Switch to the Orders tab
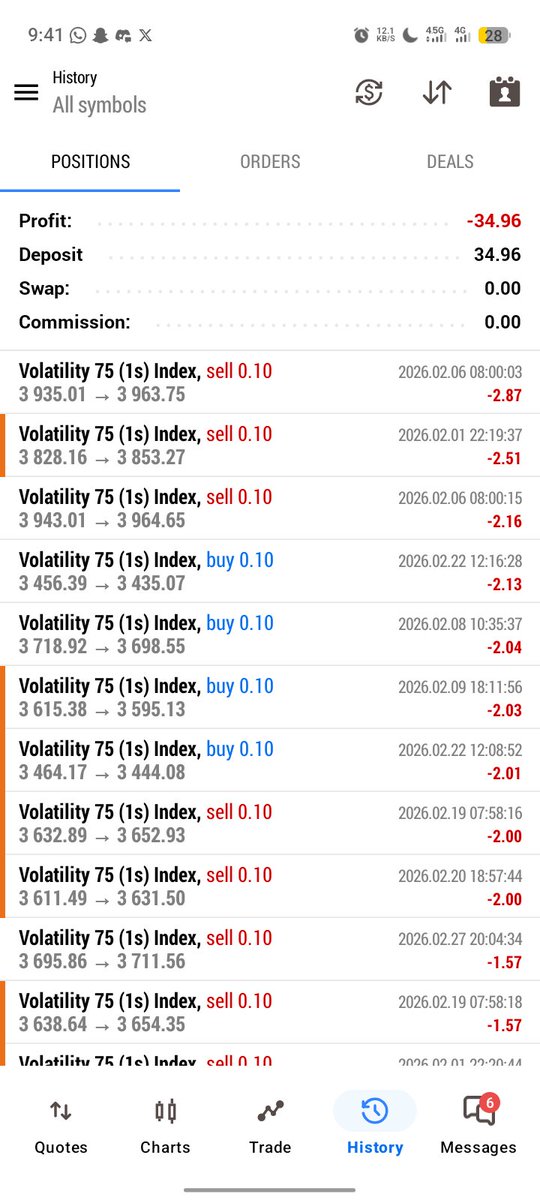Viewport: 540px width, 1200px height. tap(270, 161)
